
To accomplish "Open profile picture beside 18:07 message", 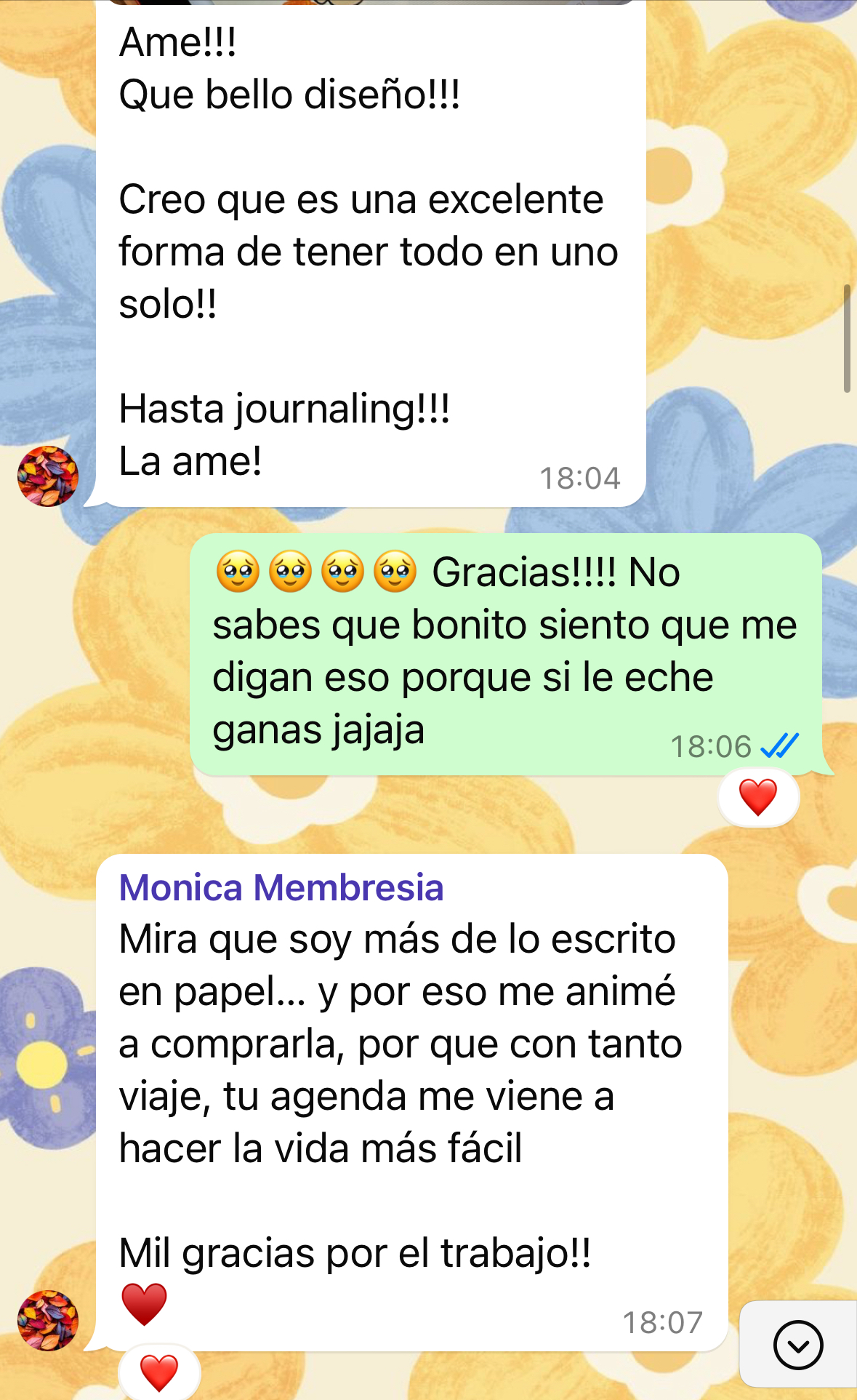I will point(48,1321).
